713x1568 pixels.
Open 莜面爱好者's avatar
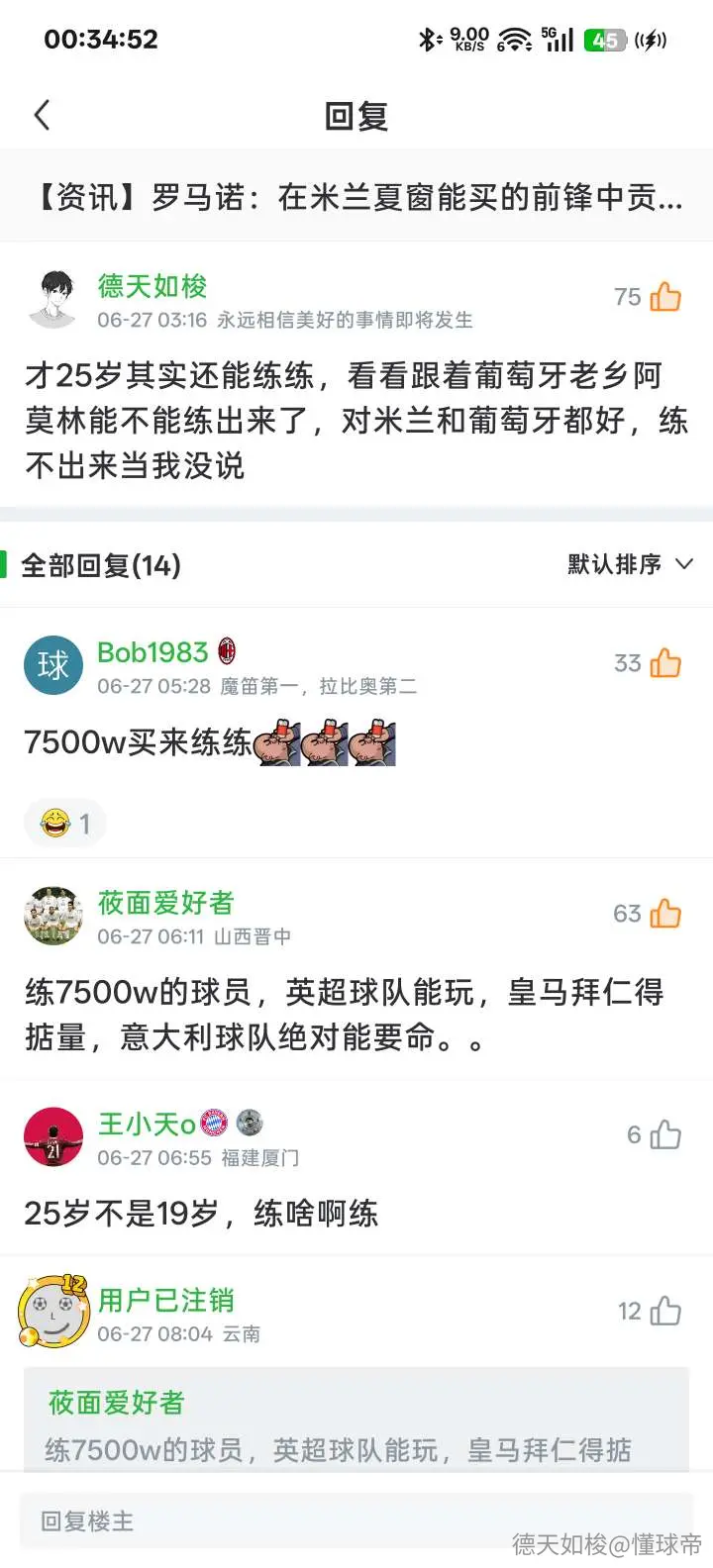coord(52,916)
